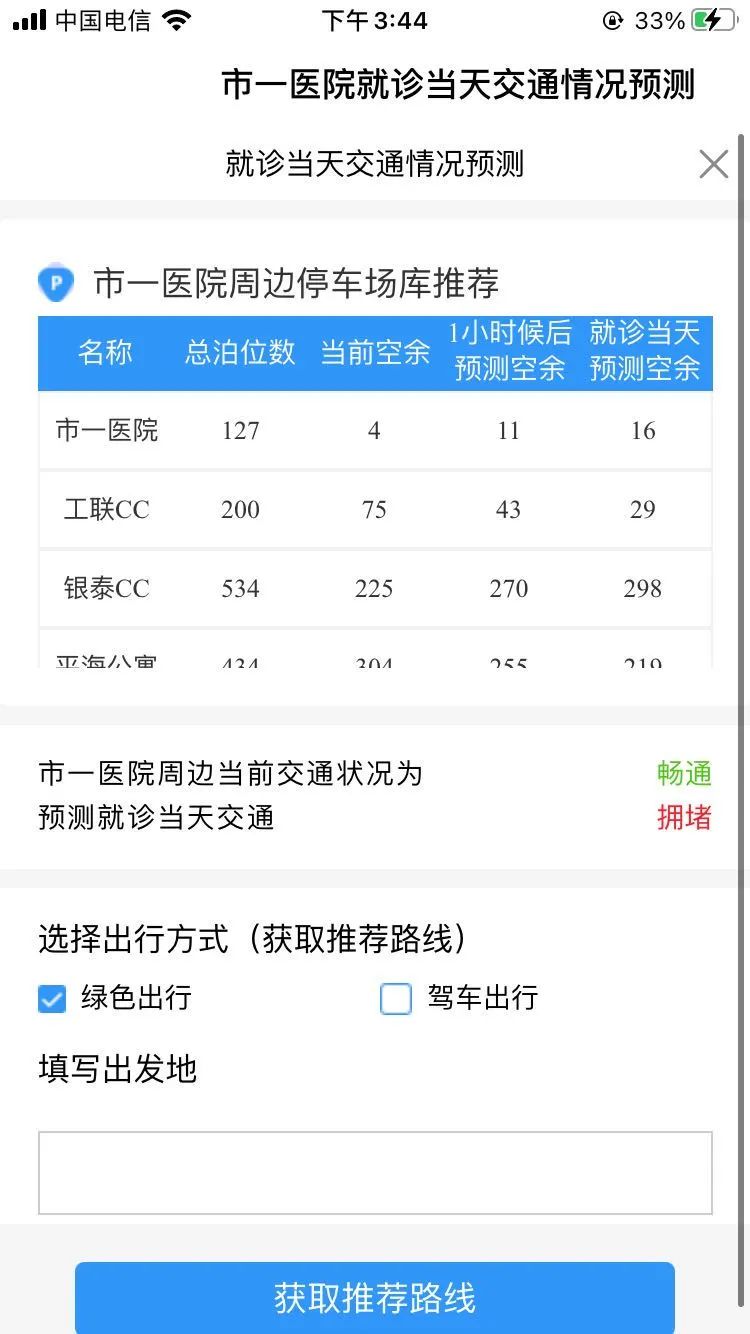The image size is (750, 1334).
Task: Tap the 获取推荐路线 button
Action: tap(375, 1298)
